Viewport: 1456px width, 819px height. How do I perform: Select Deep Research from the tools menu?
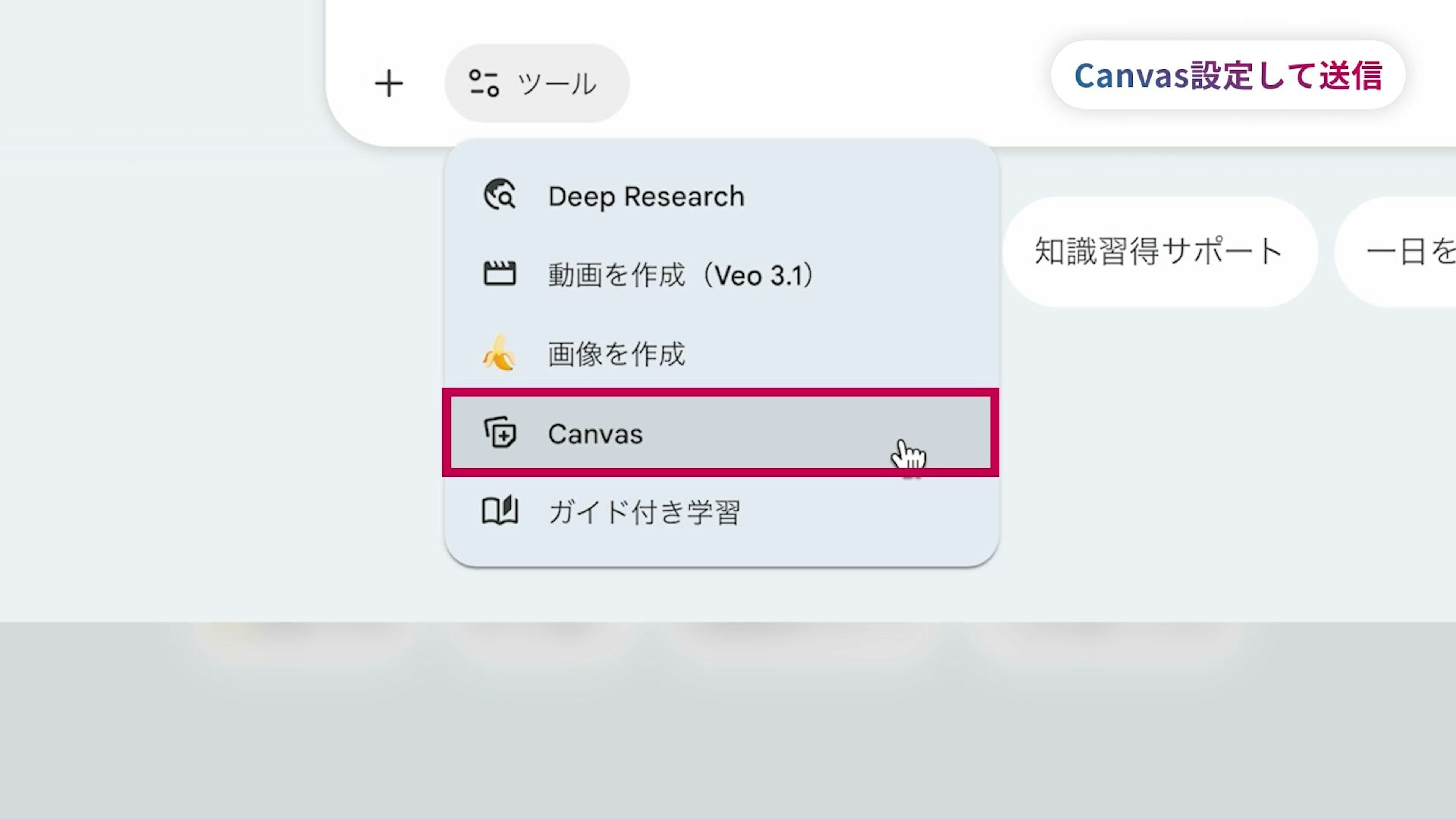click(645, 197)
